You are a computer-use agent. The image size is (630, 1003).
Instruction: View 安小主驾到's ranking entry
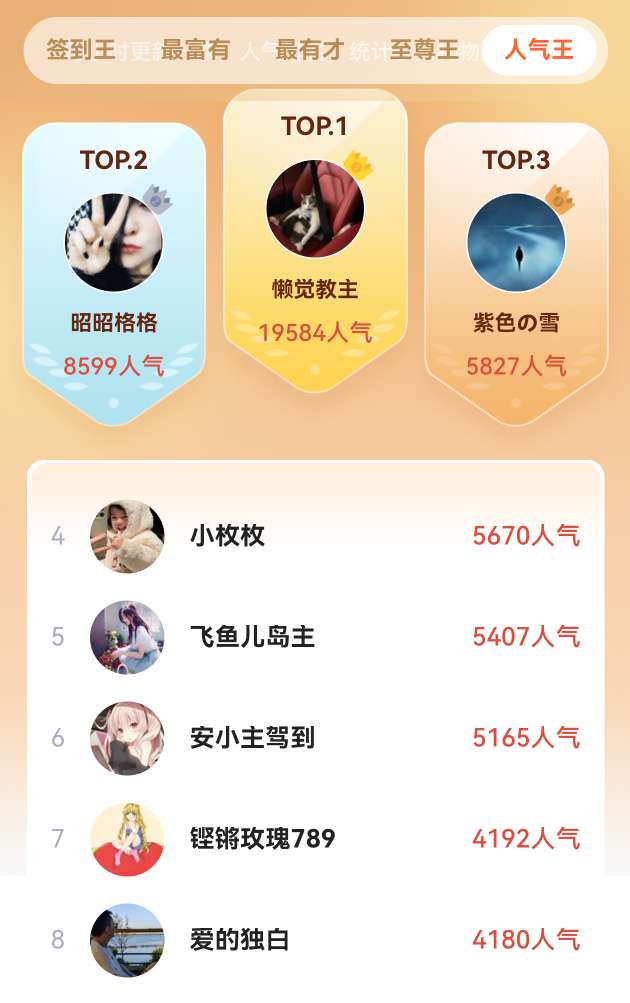point(315,738)
